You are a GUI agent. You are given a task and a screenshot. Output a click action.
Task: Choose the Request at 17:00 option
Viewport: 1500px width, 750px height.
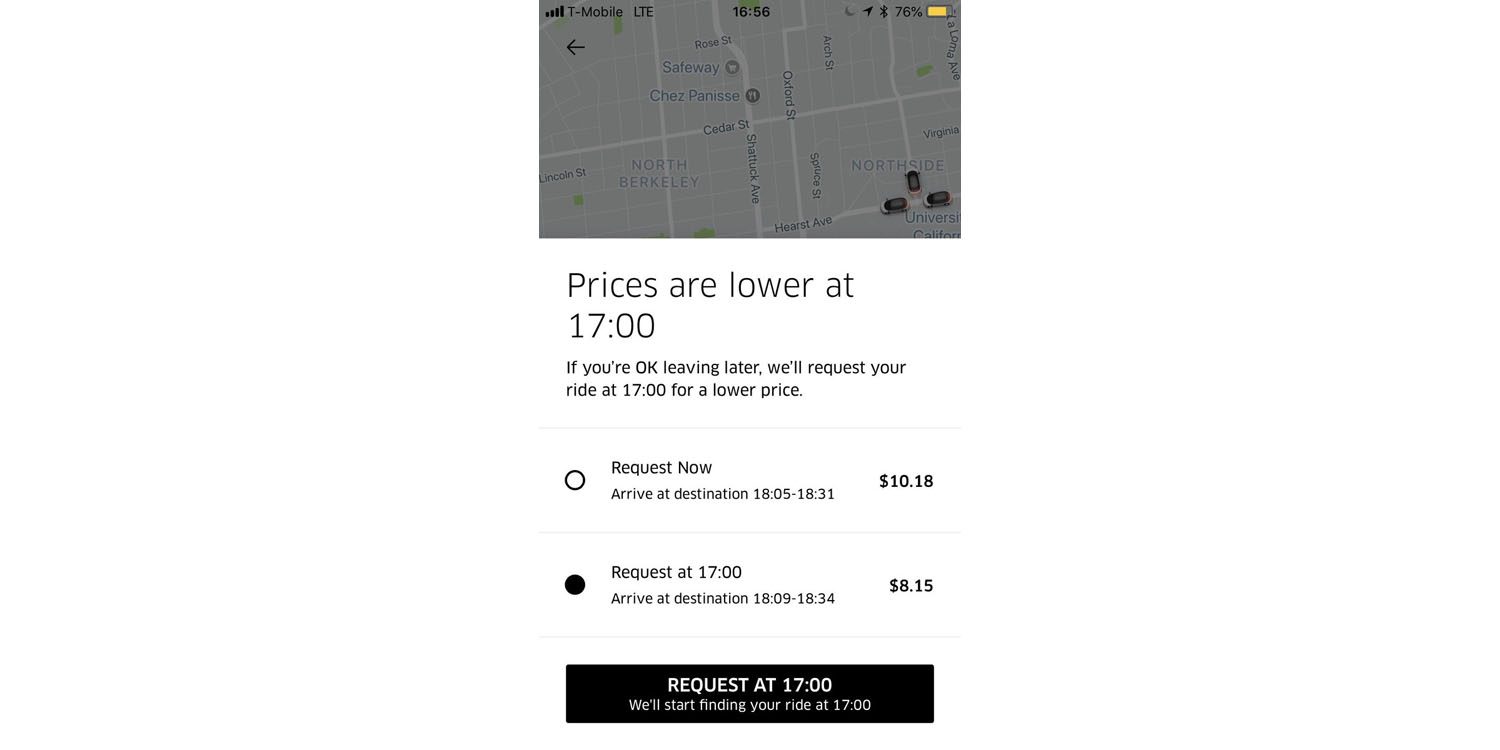tap(575, 585)
